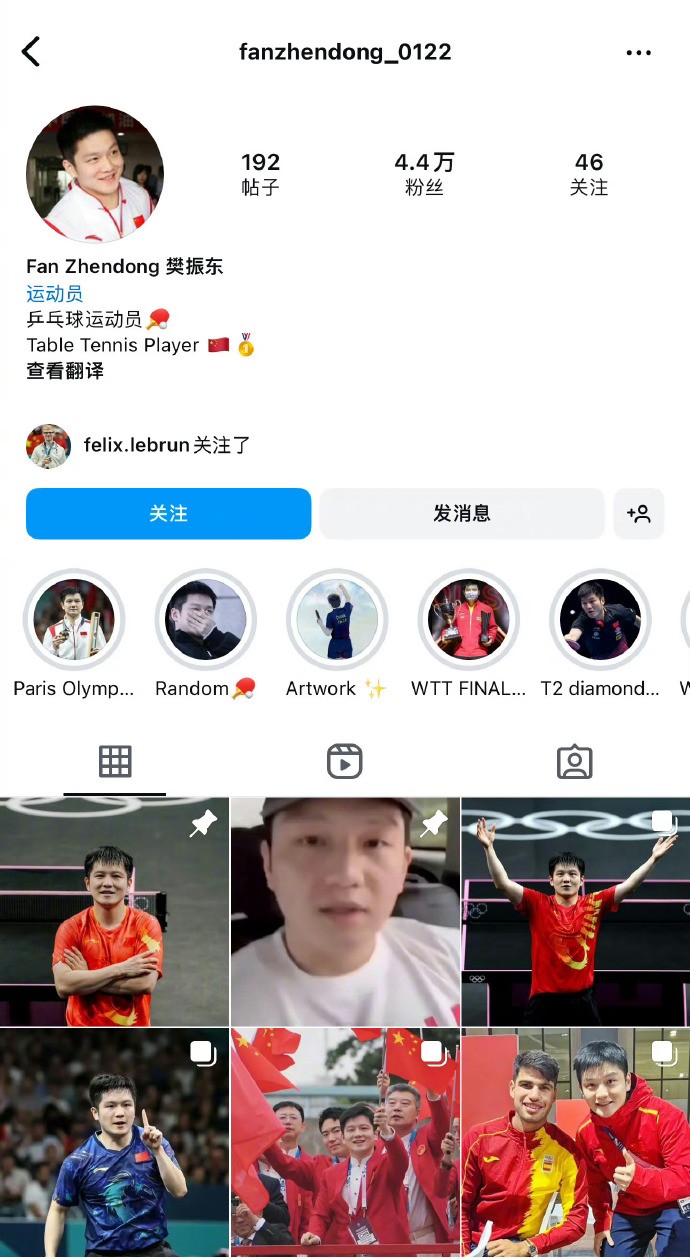Image resolution: width=690 pixels, height=1259 pixels.
Task: Go back using the top-left arrow
Action: (31, 52)
